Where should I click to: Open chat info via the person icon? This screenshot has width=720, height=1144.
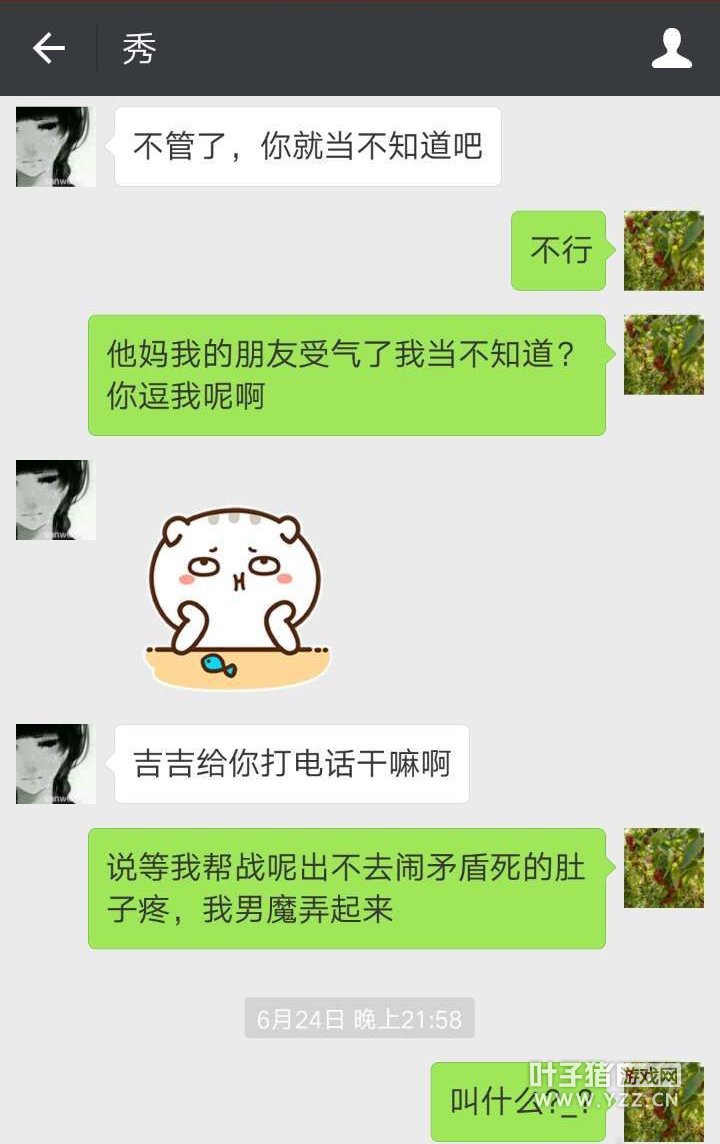(x=671, y=48)
